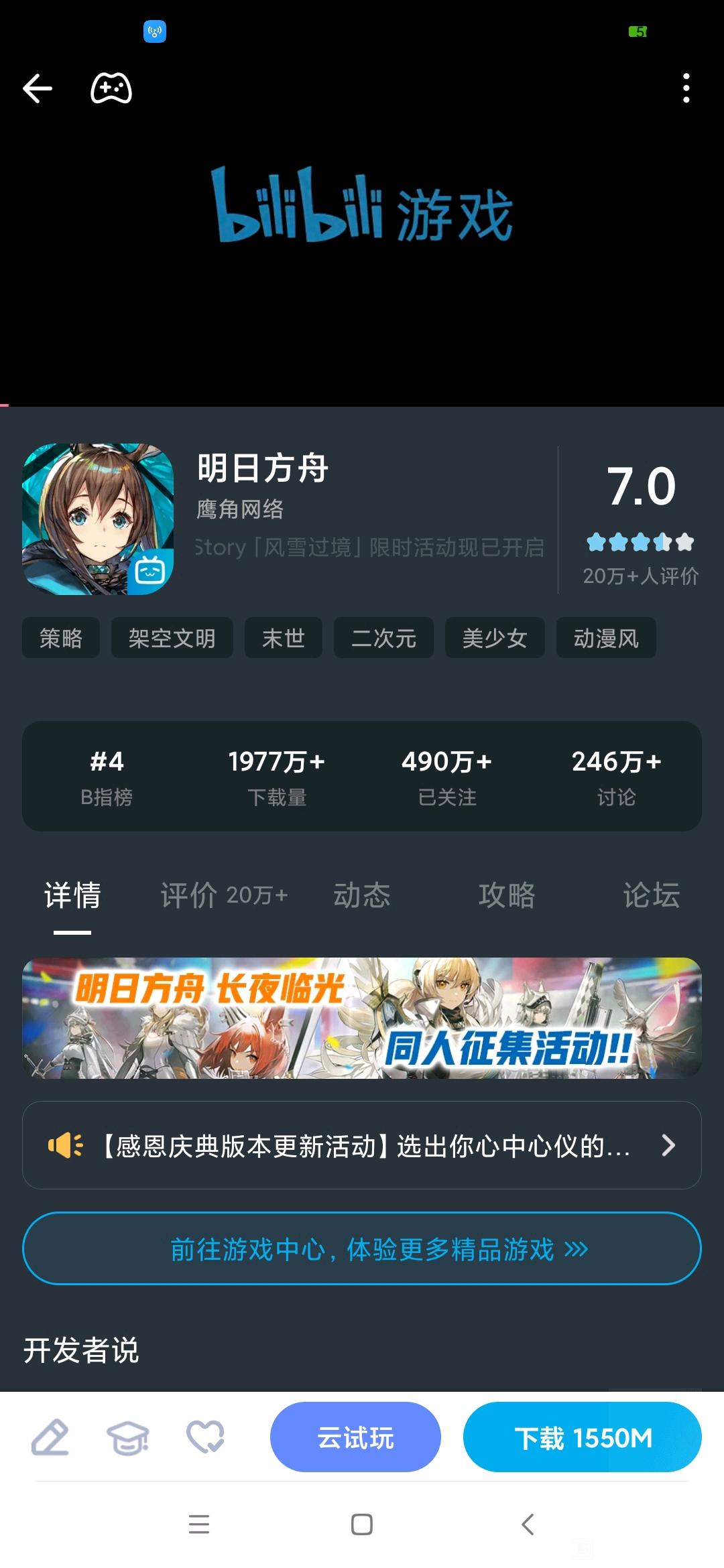Viewport: 724px width, 1568px height.
Task: Write a review with the pencil icon
Action: pos(50,1437)
